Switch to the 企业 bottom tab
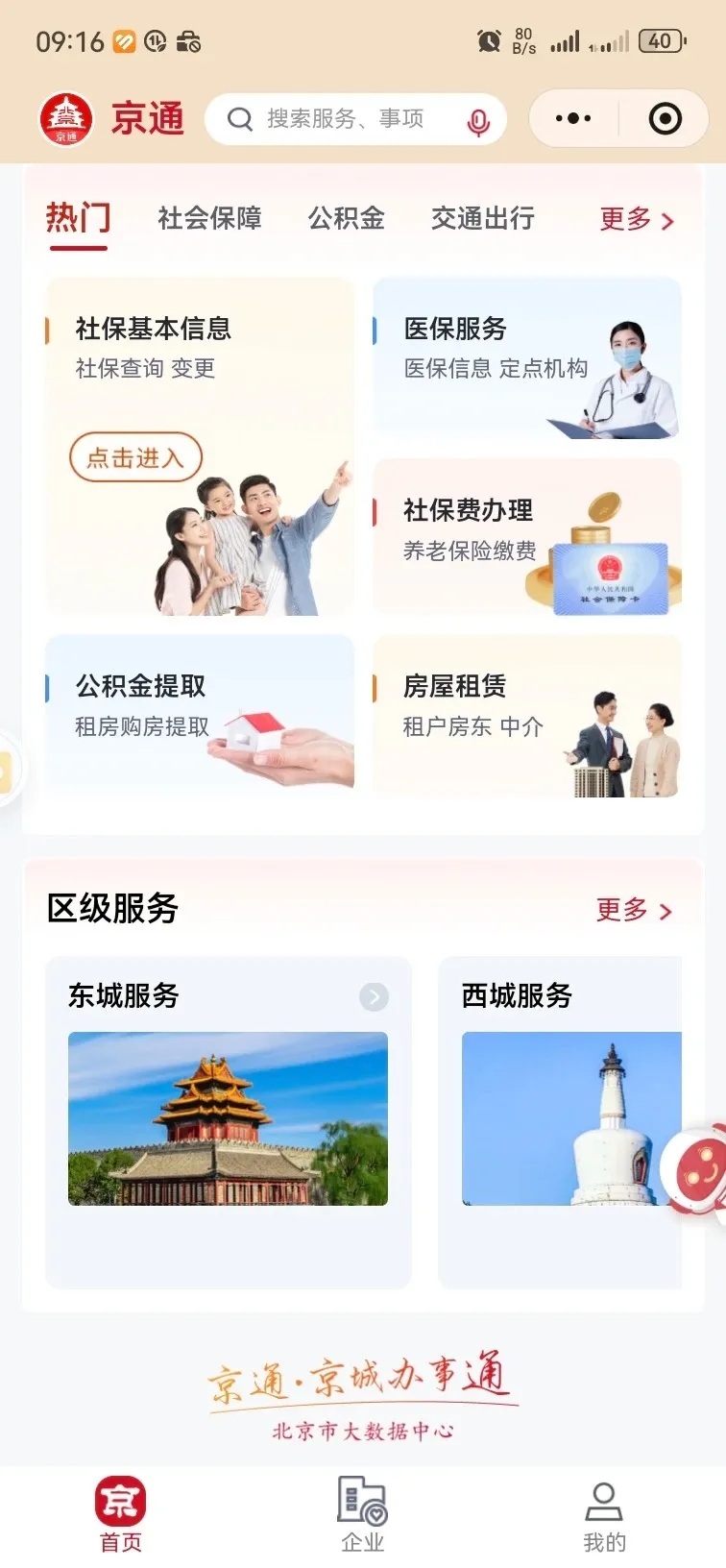 [362, 1514]
